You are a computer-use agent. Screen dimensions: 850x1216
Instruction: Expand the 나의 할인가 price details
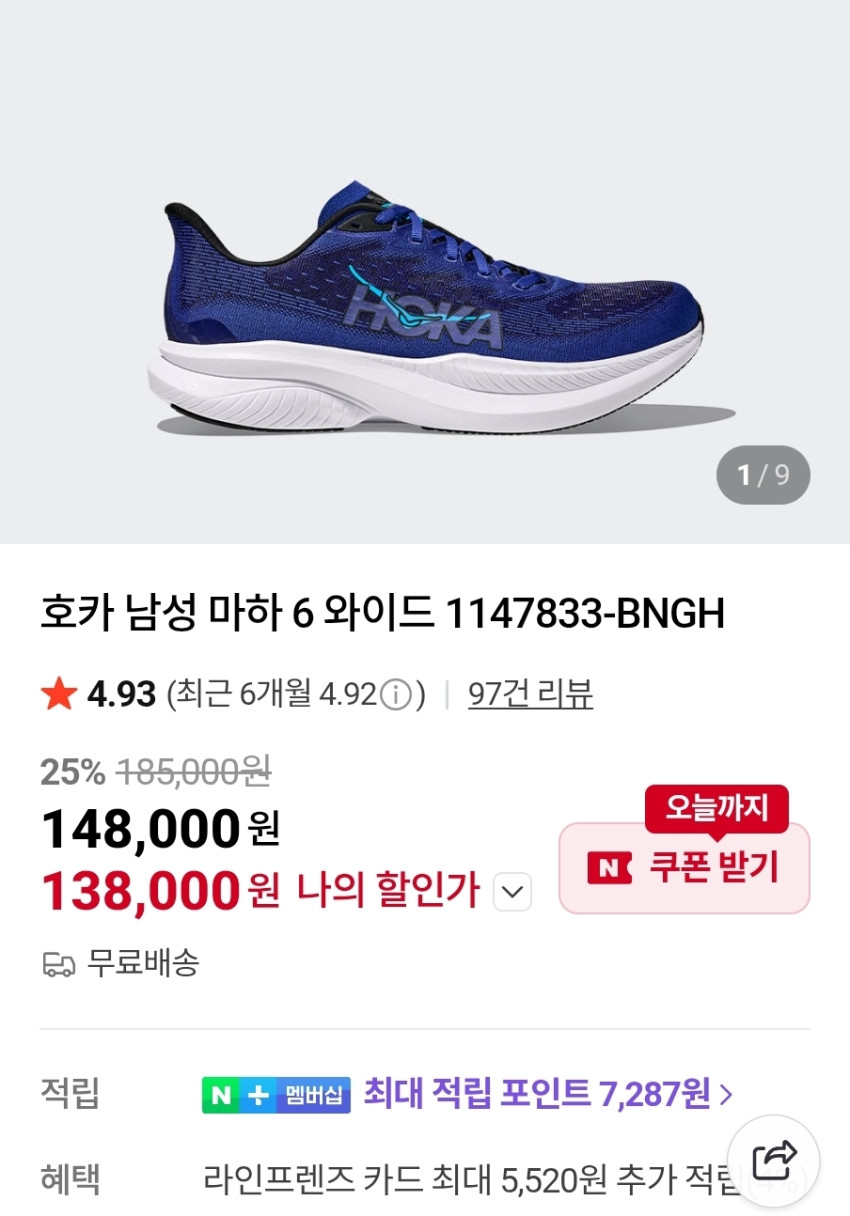tap(513, 890)
